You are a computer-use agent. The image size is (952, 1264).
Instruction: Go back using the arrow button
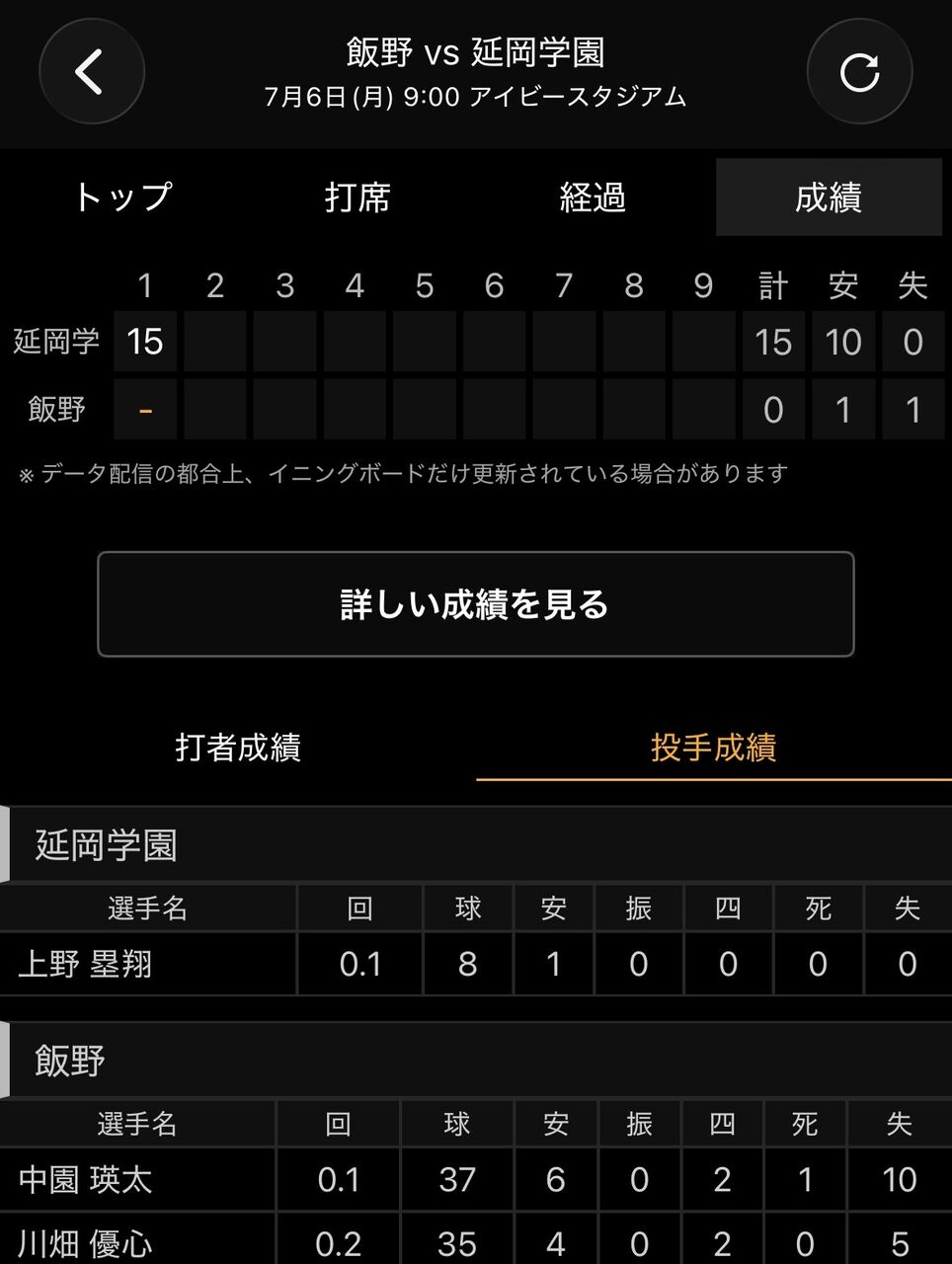91,72
